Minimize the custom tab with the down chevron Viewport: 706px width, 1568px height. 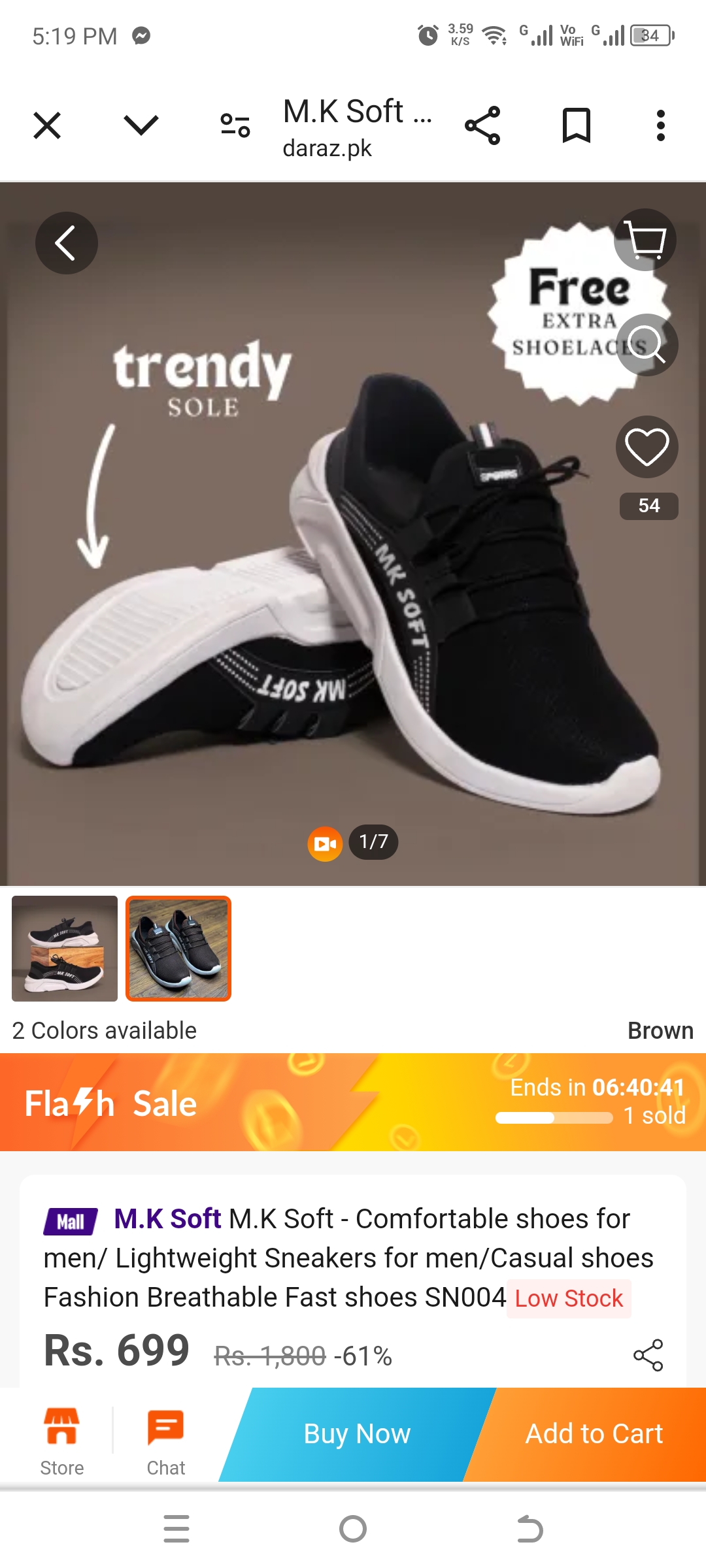tap(141, 125)
